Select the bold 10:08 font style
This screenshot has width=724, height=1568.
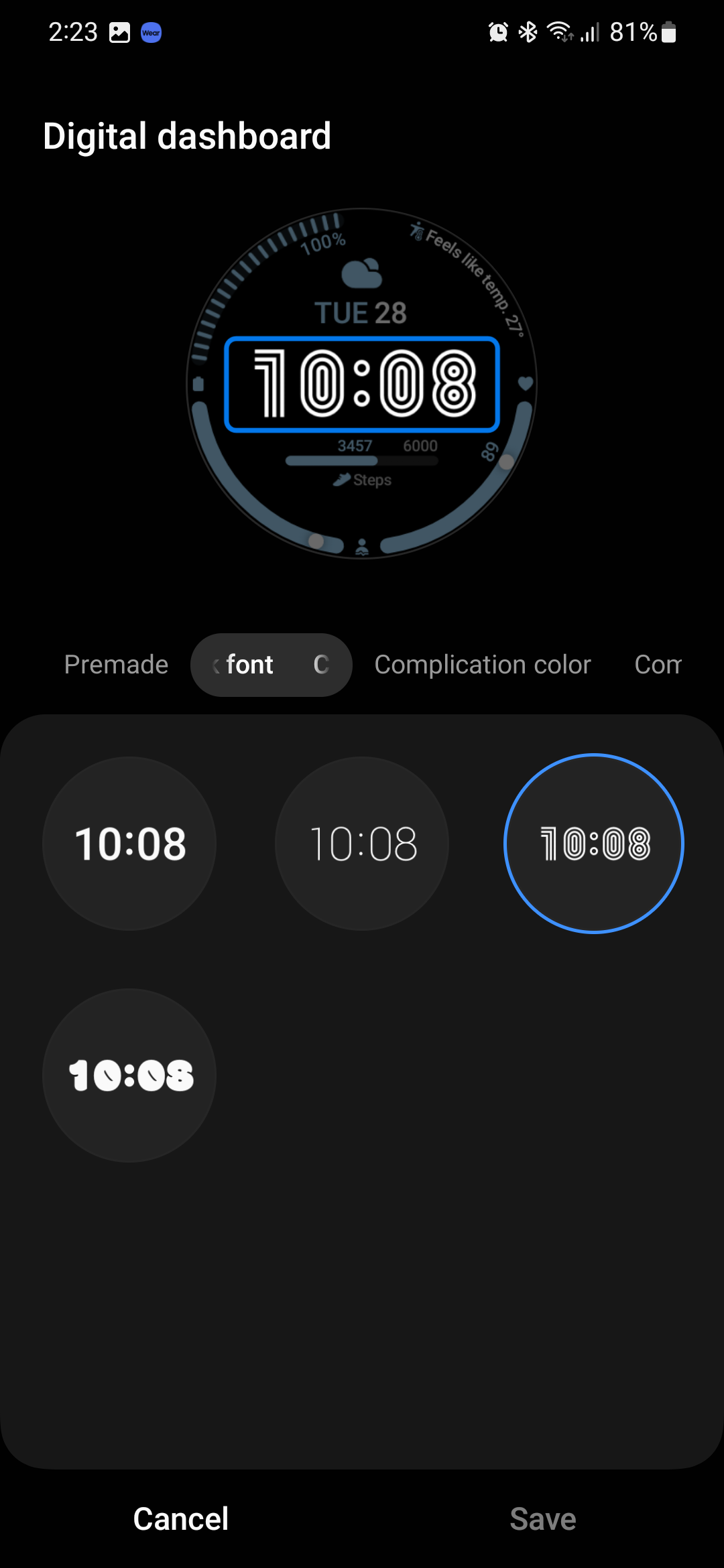(129, 844)
